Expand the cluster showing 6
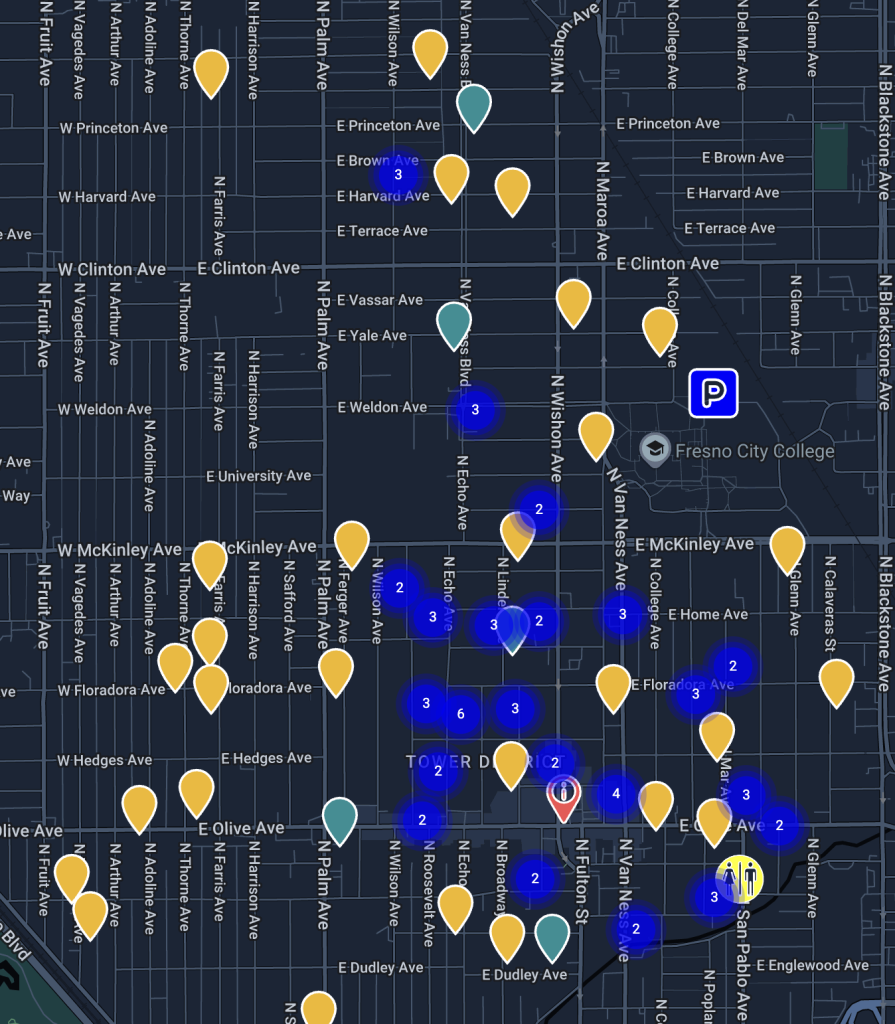 (460, 713)
